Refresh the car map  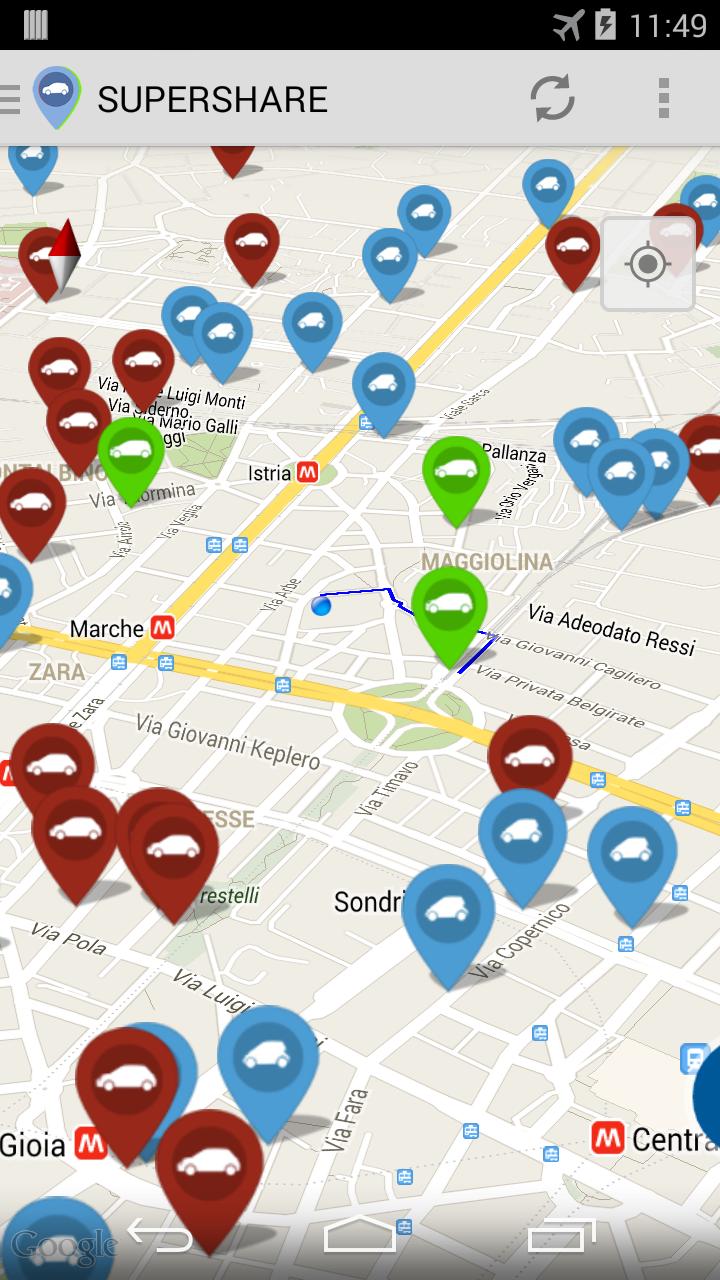(552, 98)
